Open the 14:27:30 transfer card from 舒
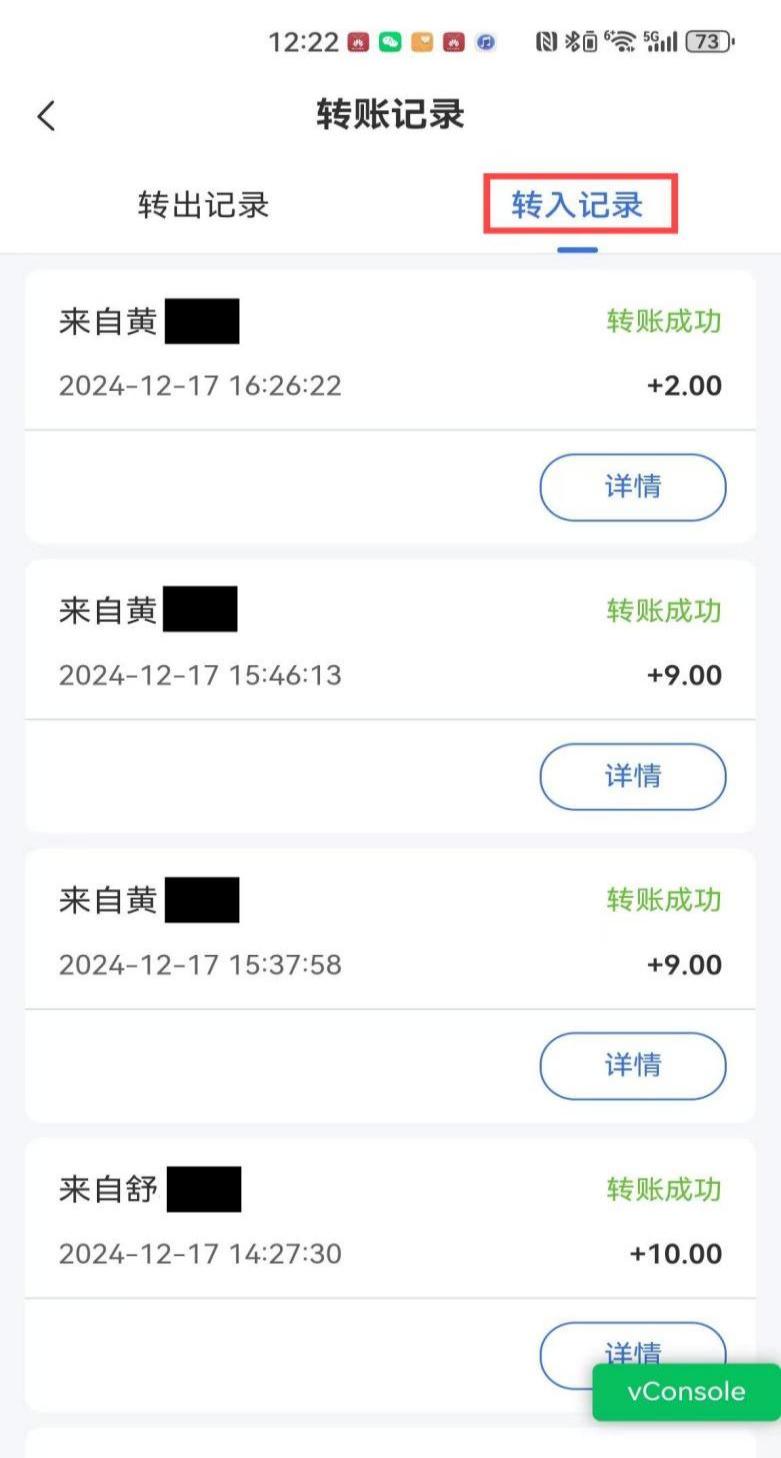The image size is (781, 1458). click(x=300, y=1220)
